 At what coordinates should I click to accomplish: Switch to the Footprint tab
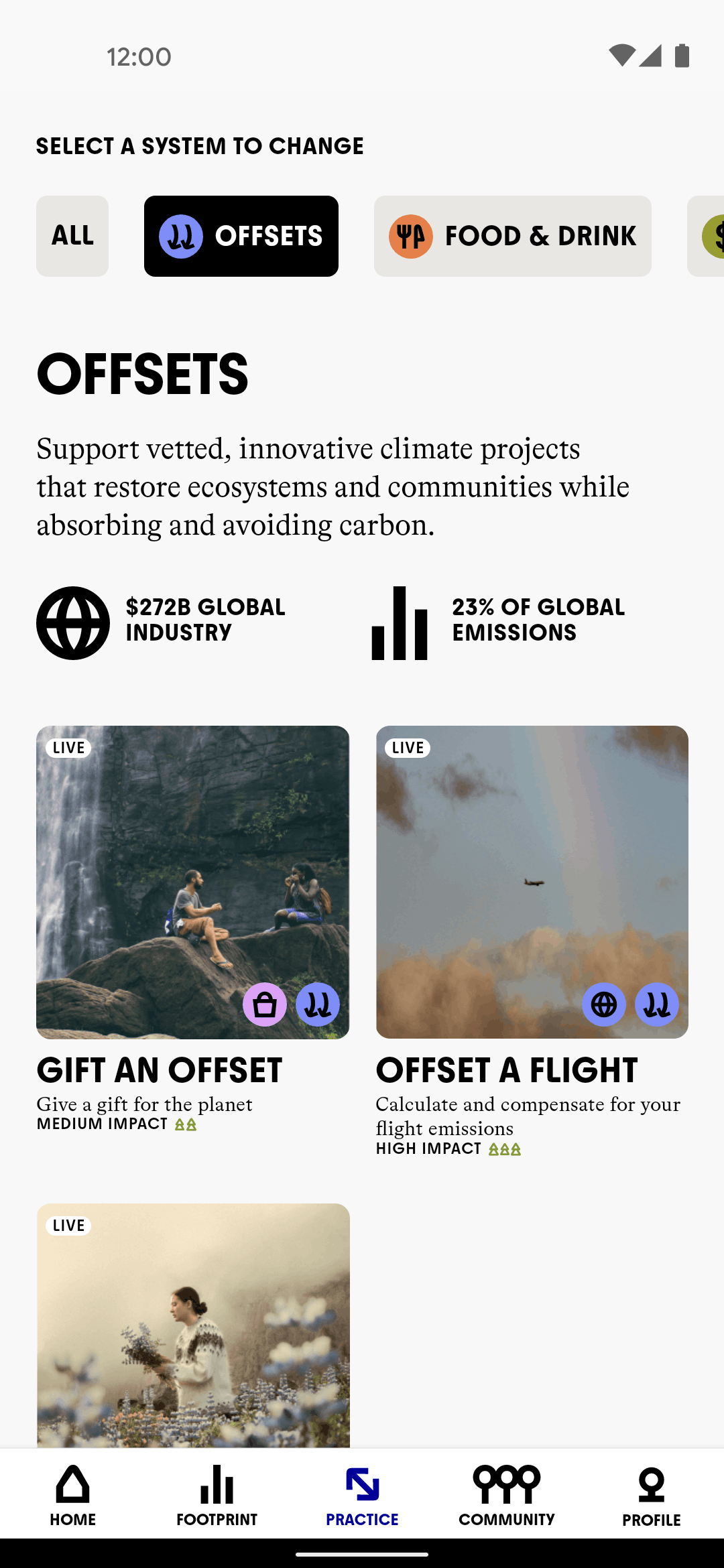(217, 1494)
